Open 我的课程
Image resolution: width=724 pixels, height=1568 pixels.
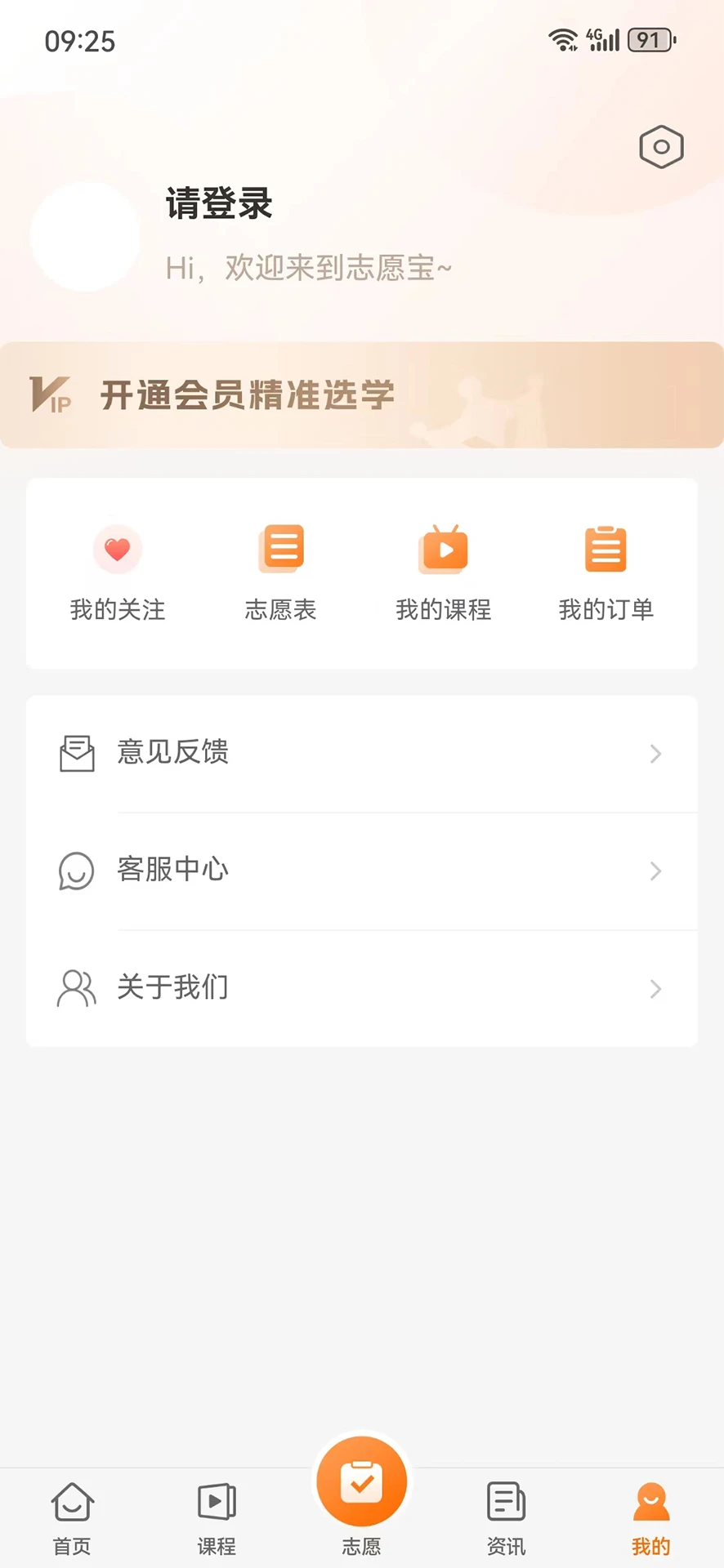tap(443, 572)
